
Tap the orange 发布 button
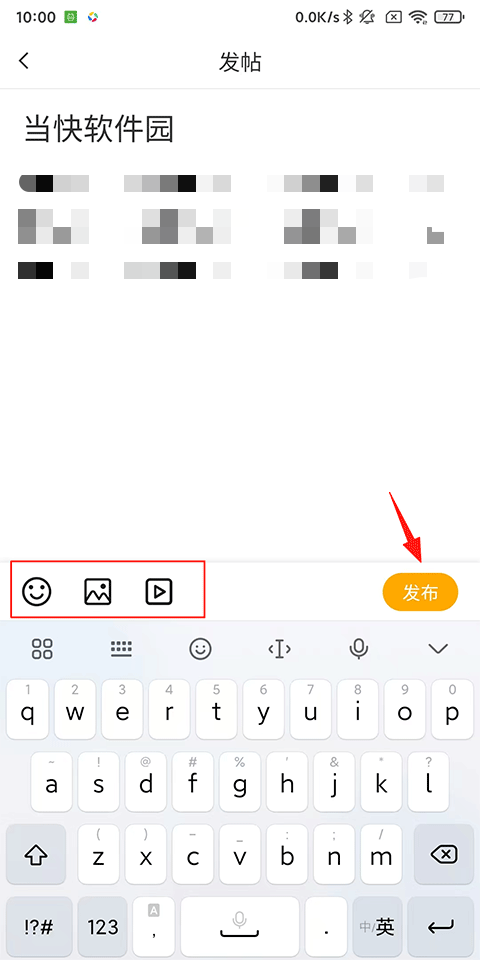[x=420, y=592]
